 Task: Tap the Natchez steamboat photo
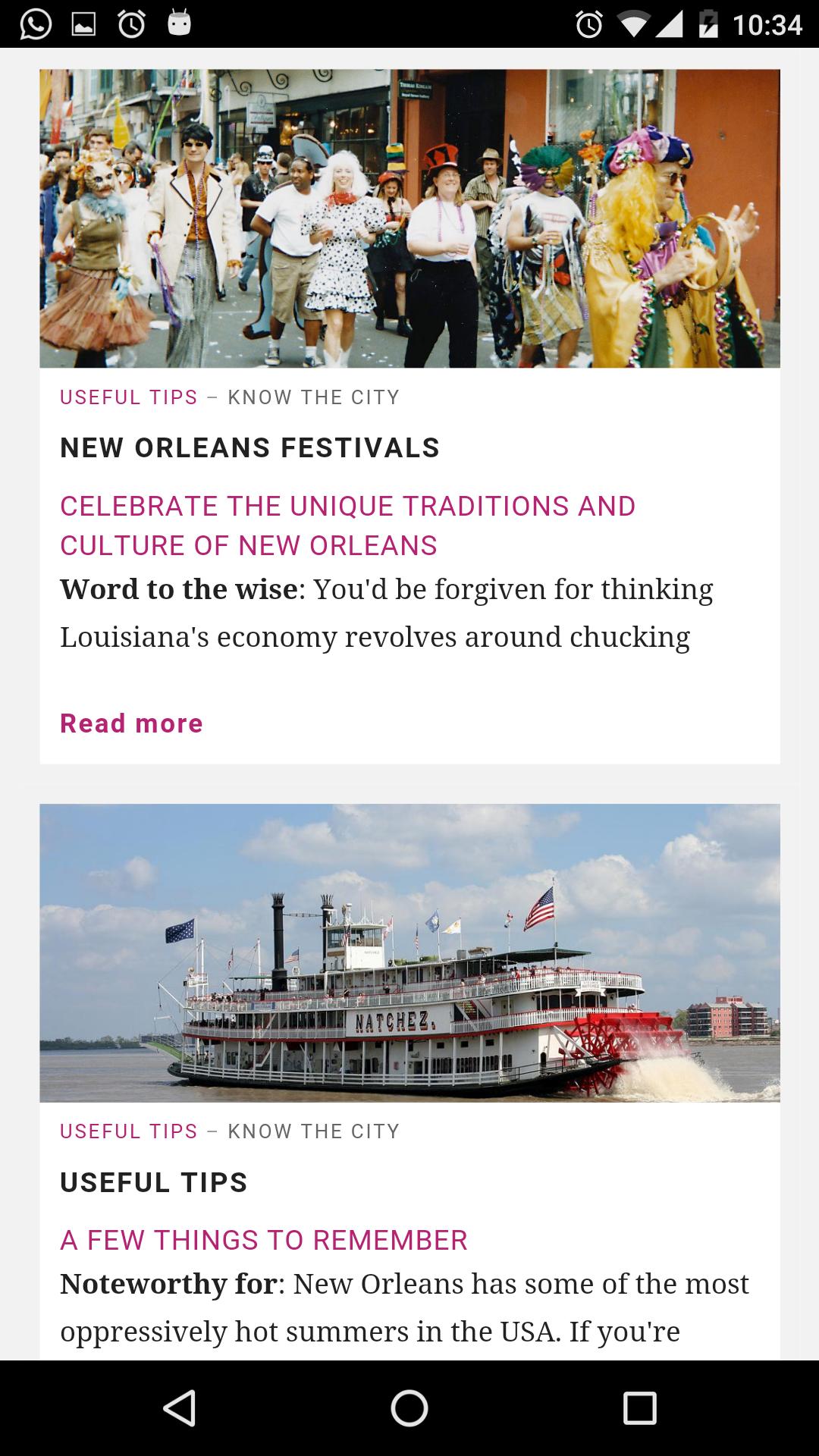point(409,952)
